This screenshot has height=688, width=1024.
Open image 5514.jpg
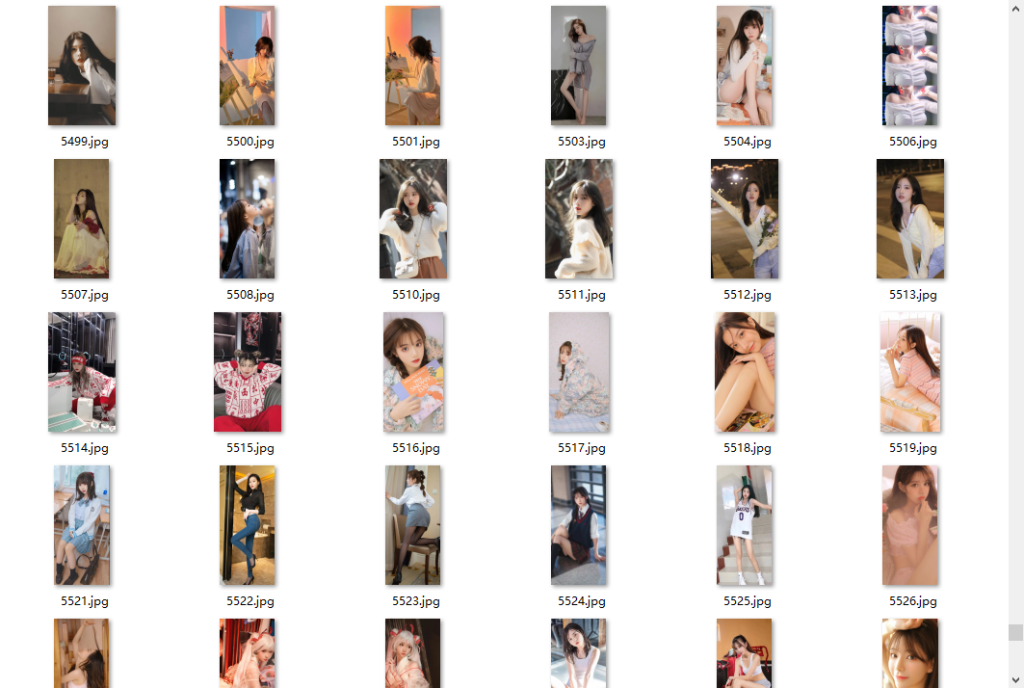pos(82,372)
